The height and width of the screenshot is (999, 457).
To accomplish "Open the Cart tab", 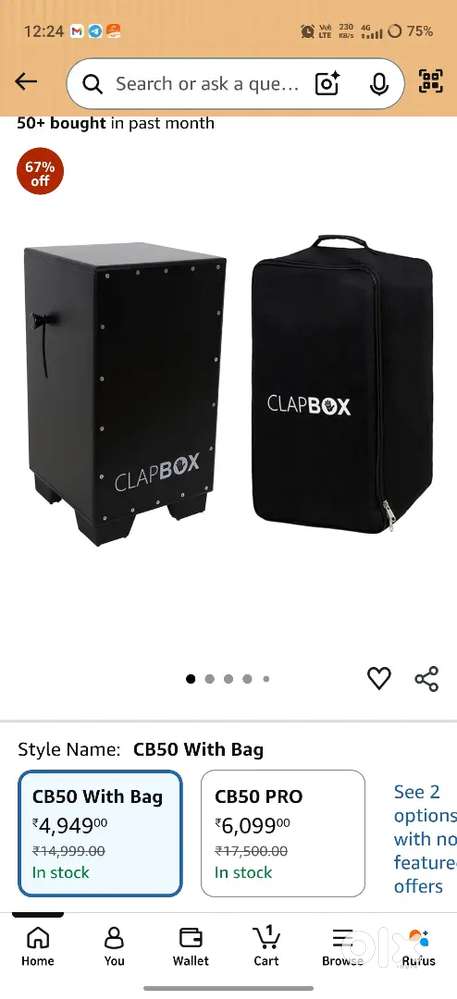I will [x=266, y=947].
